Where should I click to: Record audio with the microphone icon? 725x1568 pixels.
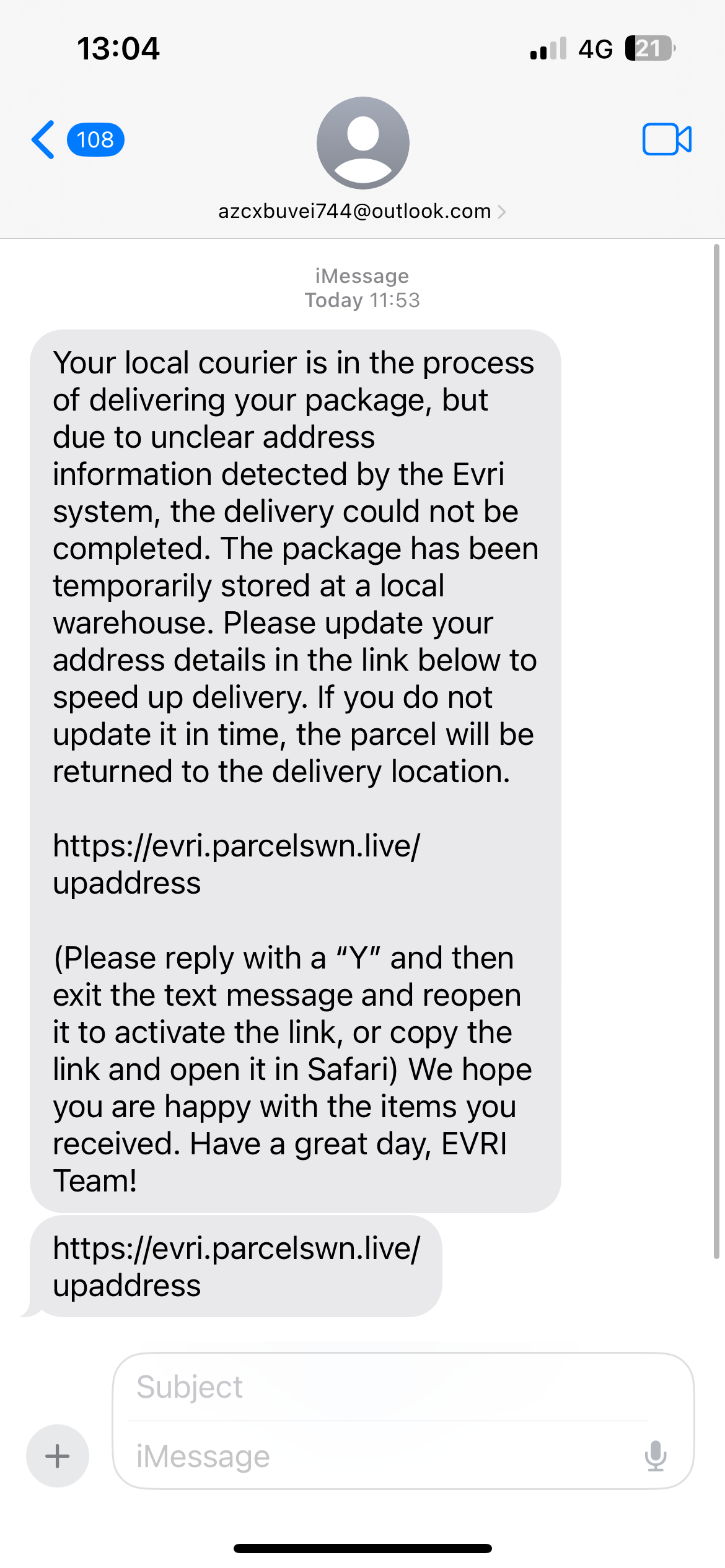655,1455
